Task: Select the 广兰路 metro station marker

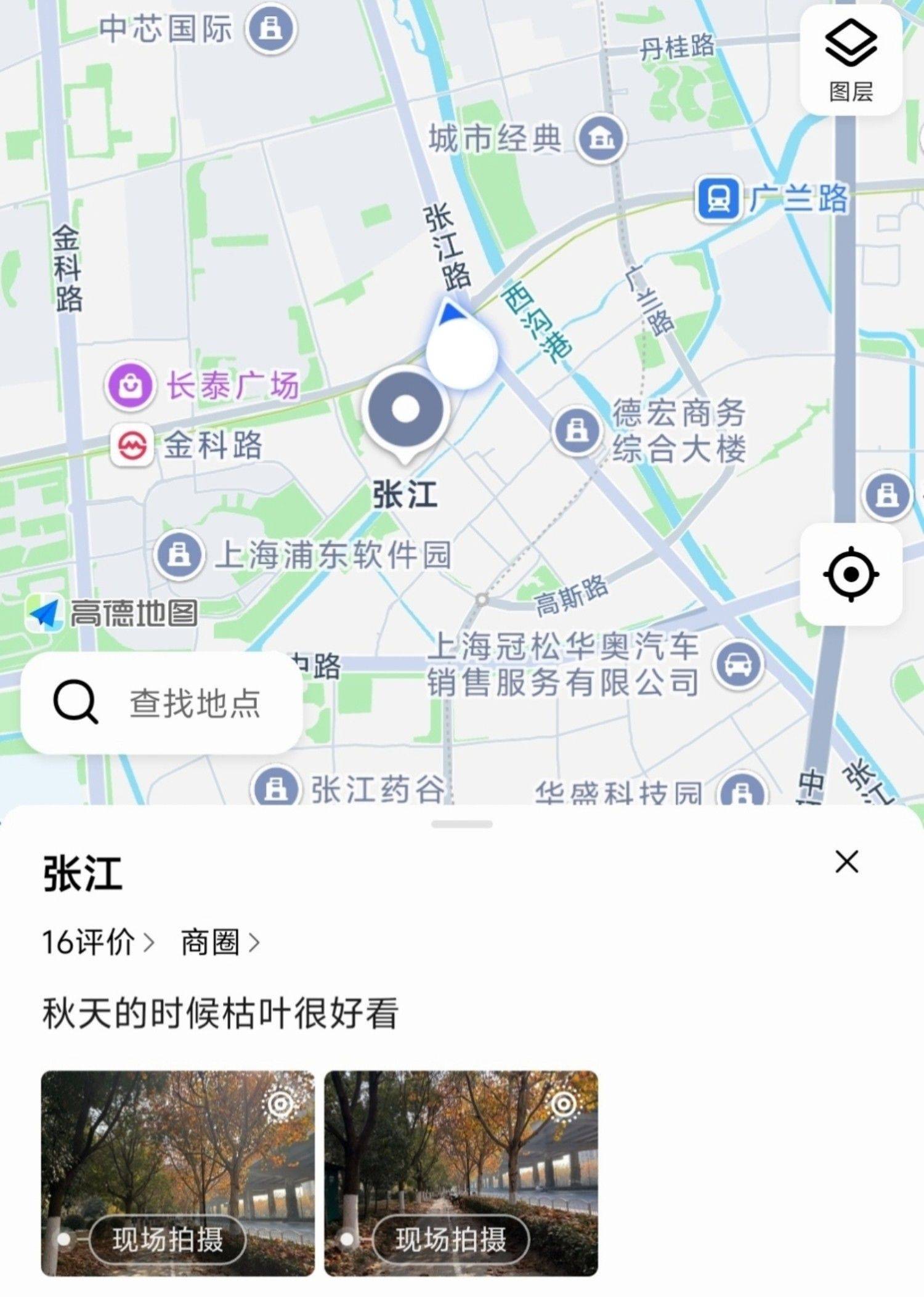Action: coord(718,199)
